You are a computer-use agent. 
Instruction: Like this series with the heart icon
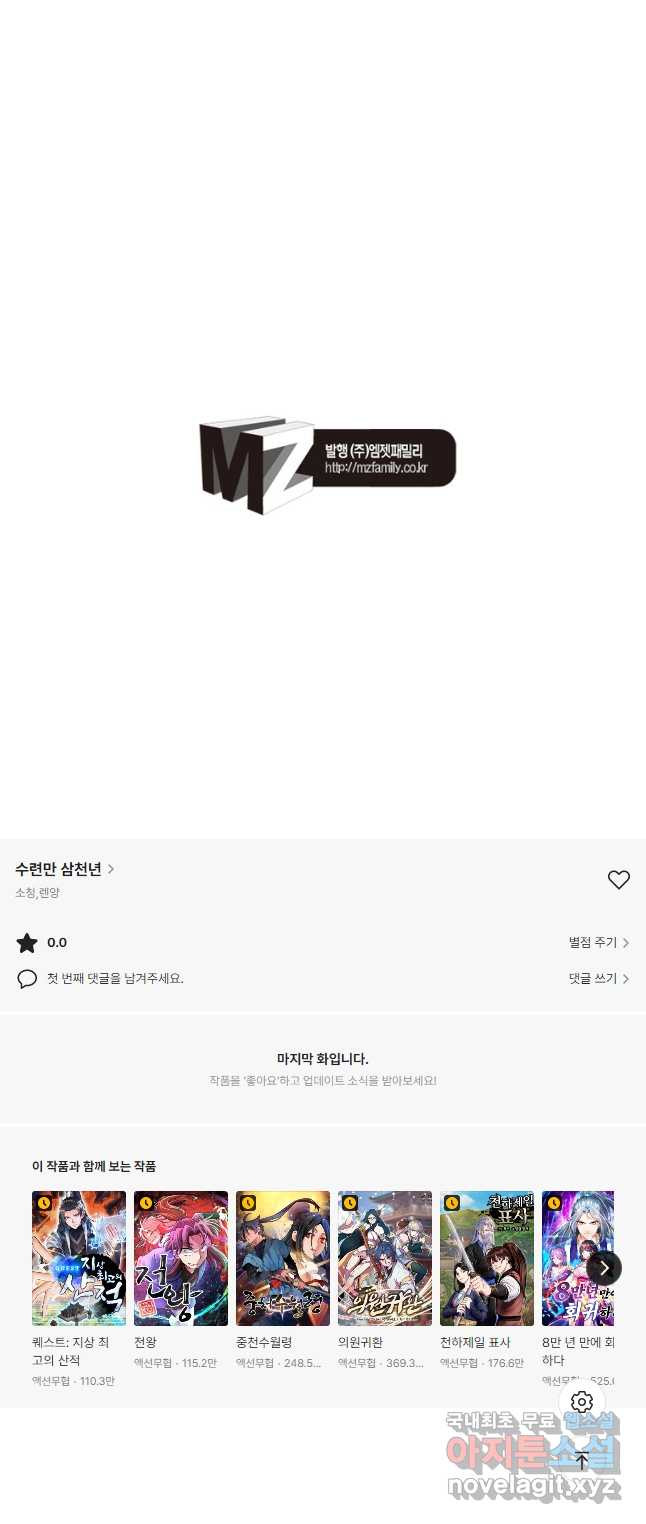click(x=618, y=880)
